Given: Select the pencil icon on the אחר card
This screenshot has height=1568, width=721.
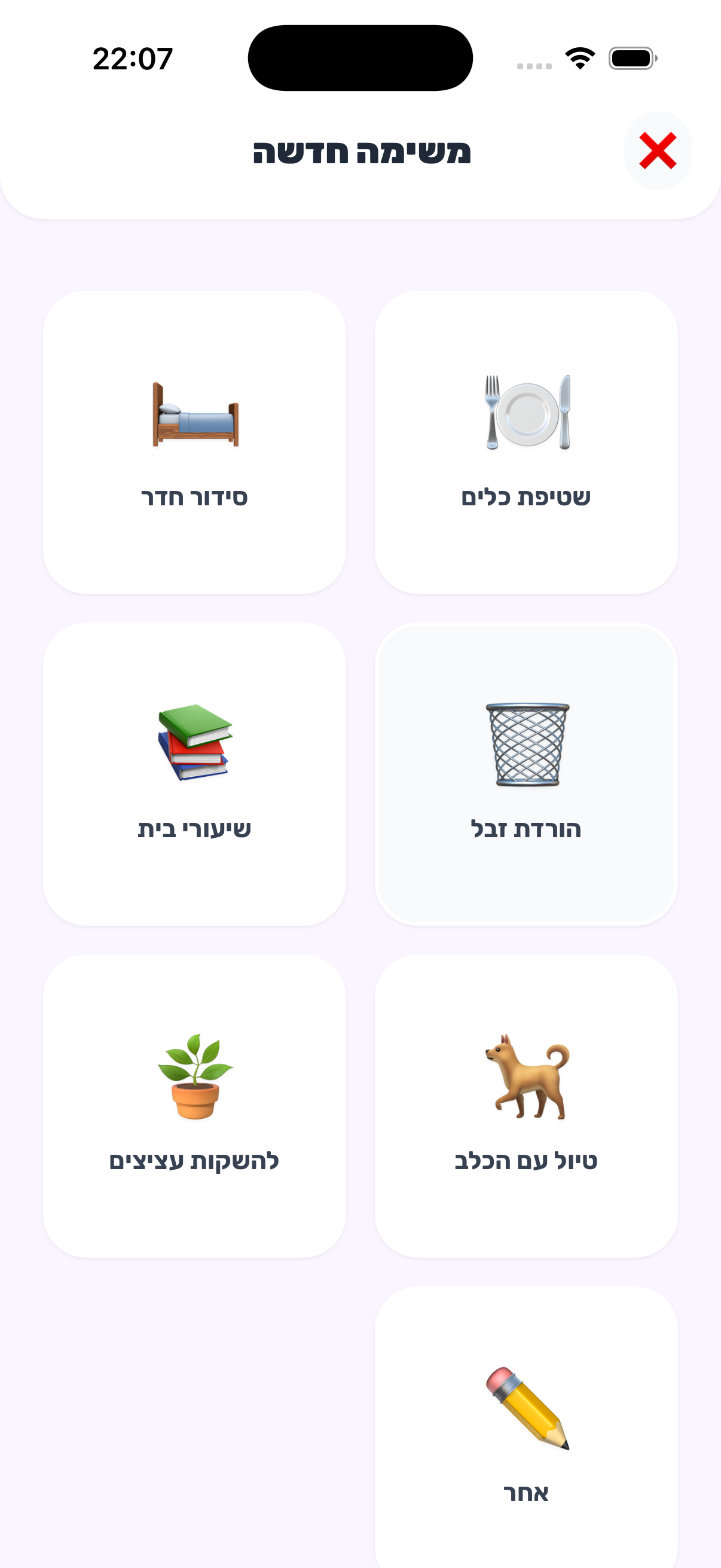Looking at the screenshot, I should tap(527, 1406).
